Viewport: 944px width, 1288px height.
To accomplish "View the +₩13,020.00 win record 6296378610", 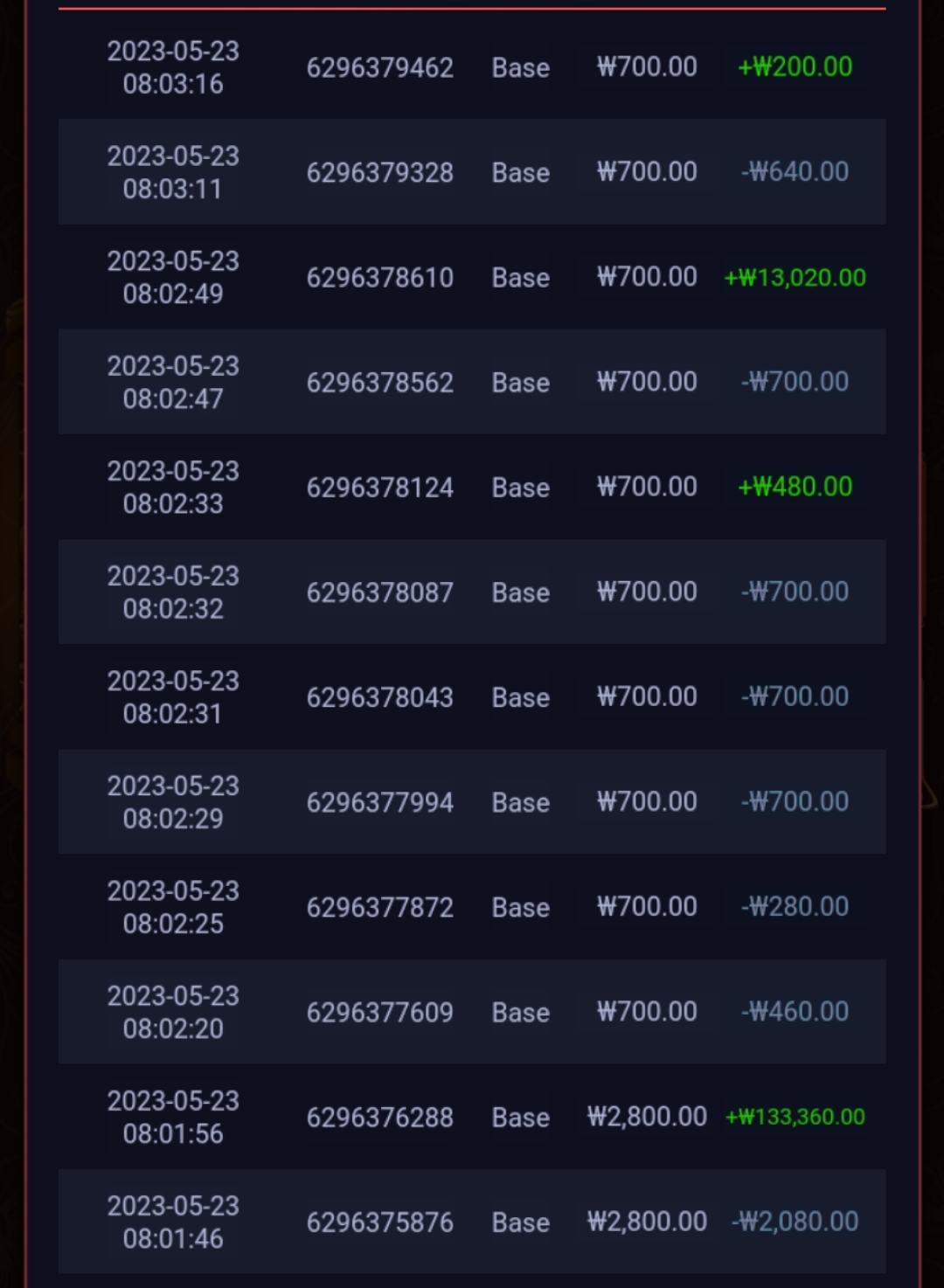I will tap(472, 277).
